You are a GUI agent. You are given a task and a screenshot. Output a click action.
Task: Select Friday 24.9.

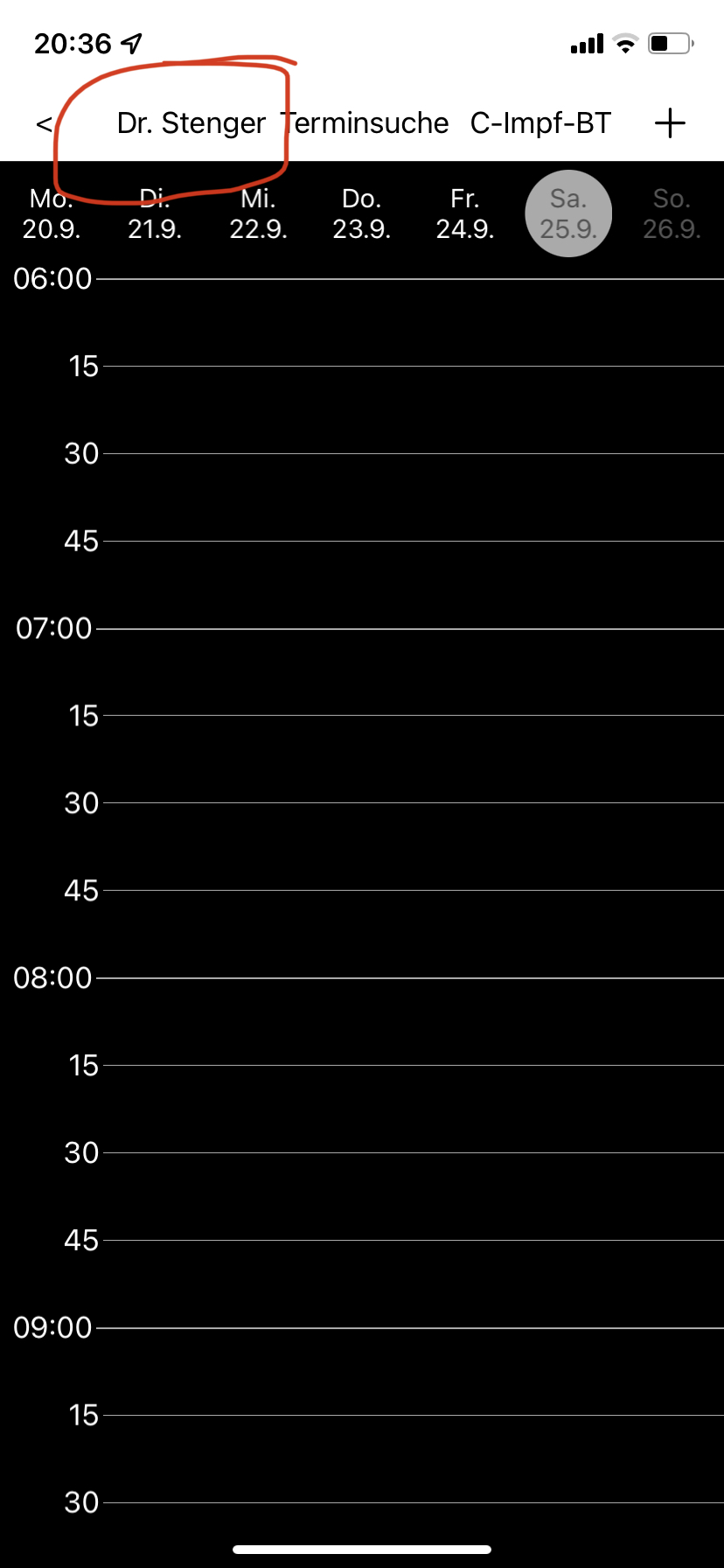465,213
